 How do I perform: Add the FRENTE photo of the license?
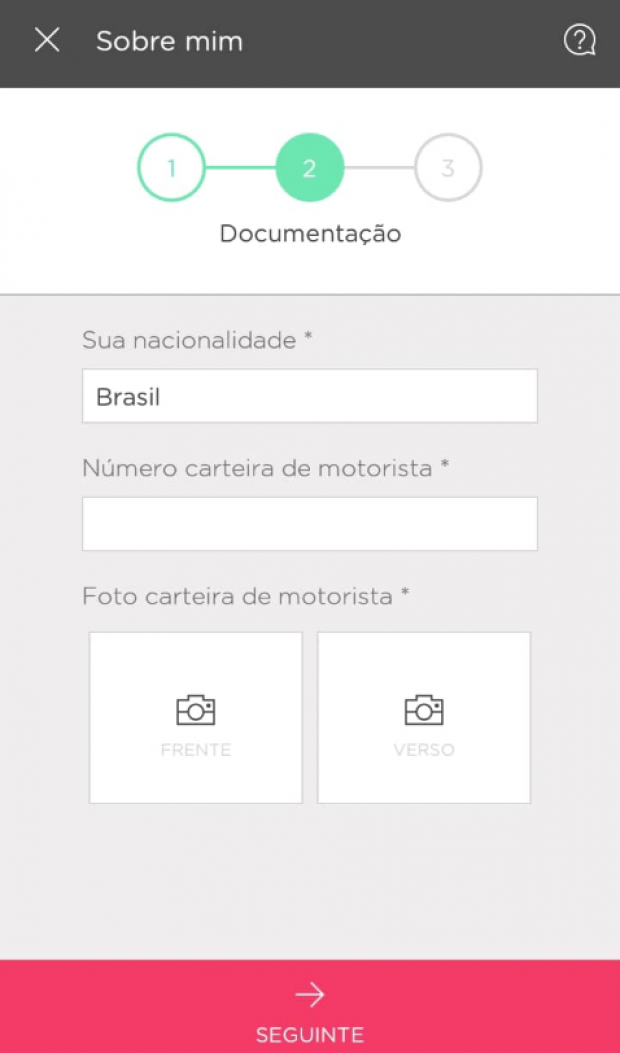click(x=195, y=717)
